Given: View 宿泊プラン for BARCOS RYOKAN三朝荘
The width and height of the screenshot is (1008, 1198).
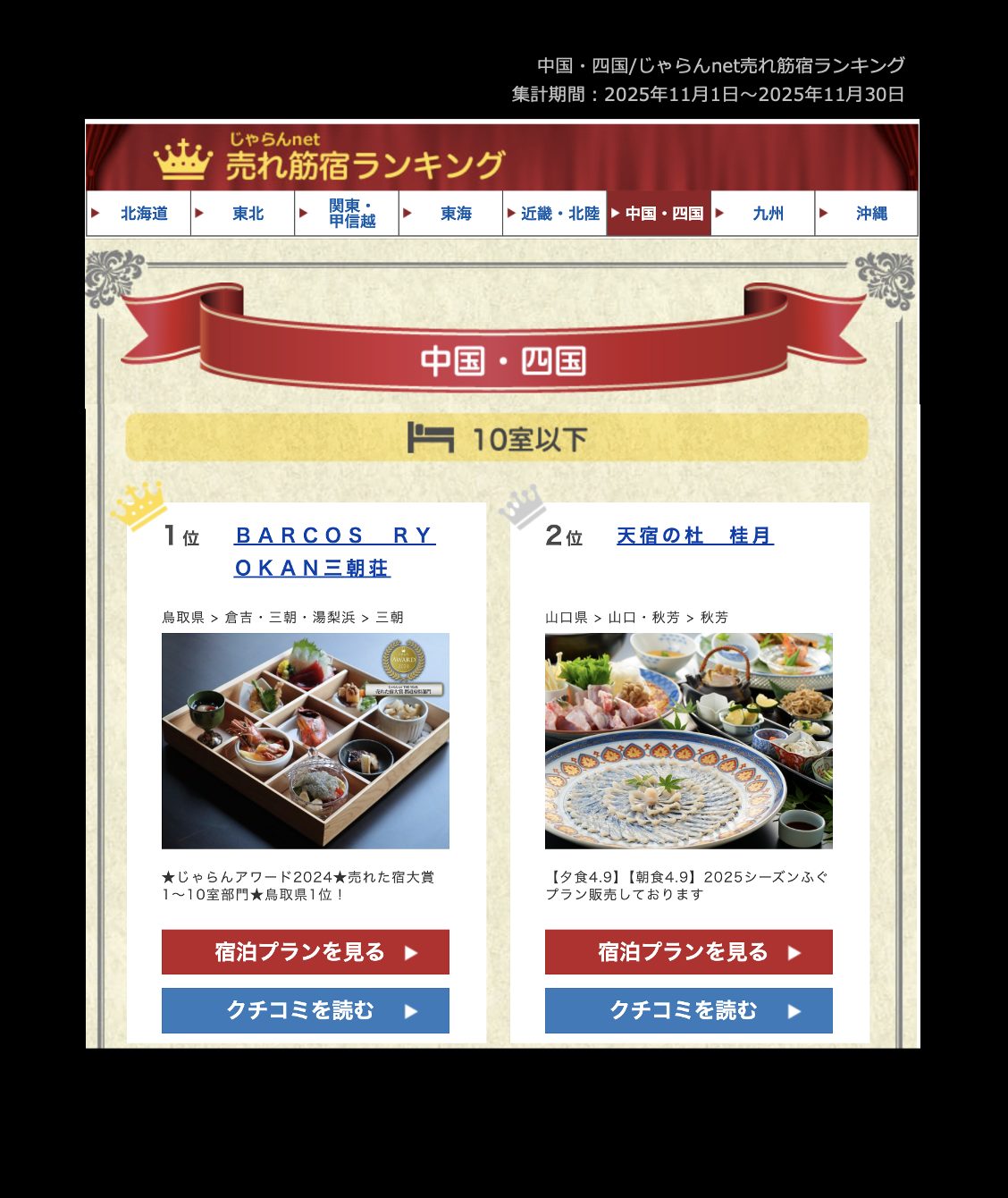Looking at the screenshot, I should tap(306, 952).
